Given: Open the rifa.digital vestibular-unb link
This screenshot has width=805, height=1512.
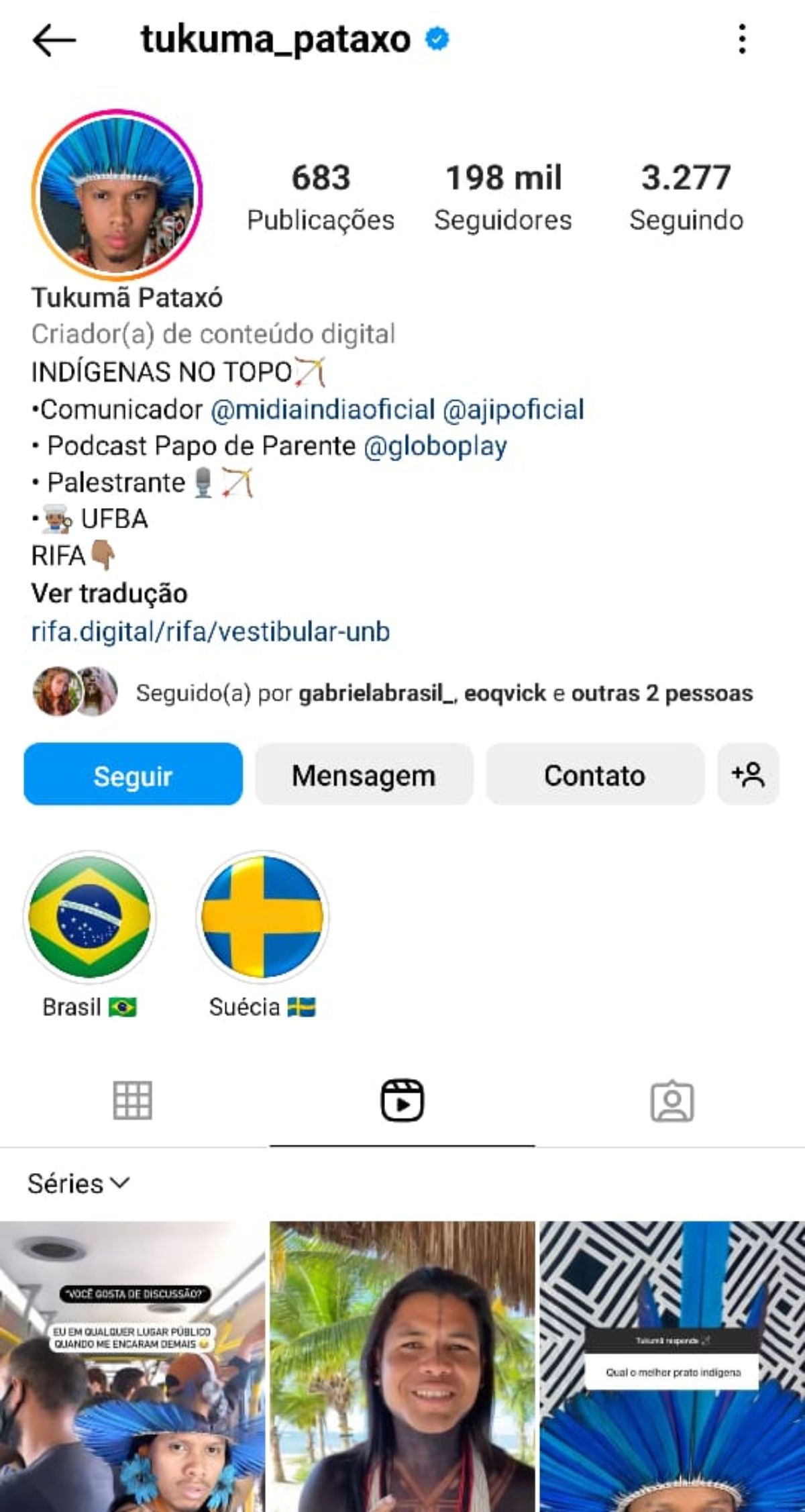Looking at the screenshot, I should [211, 632].
